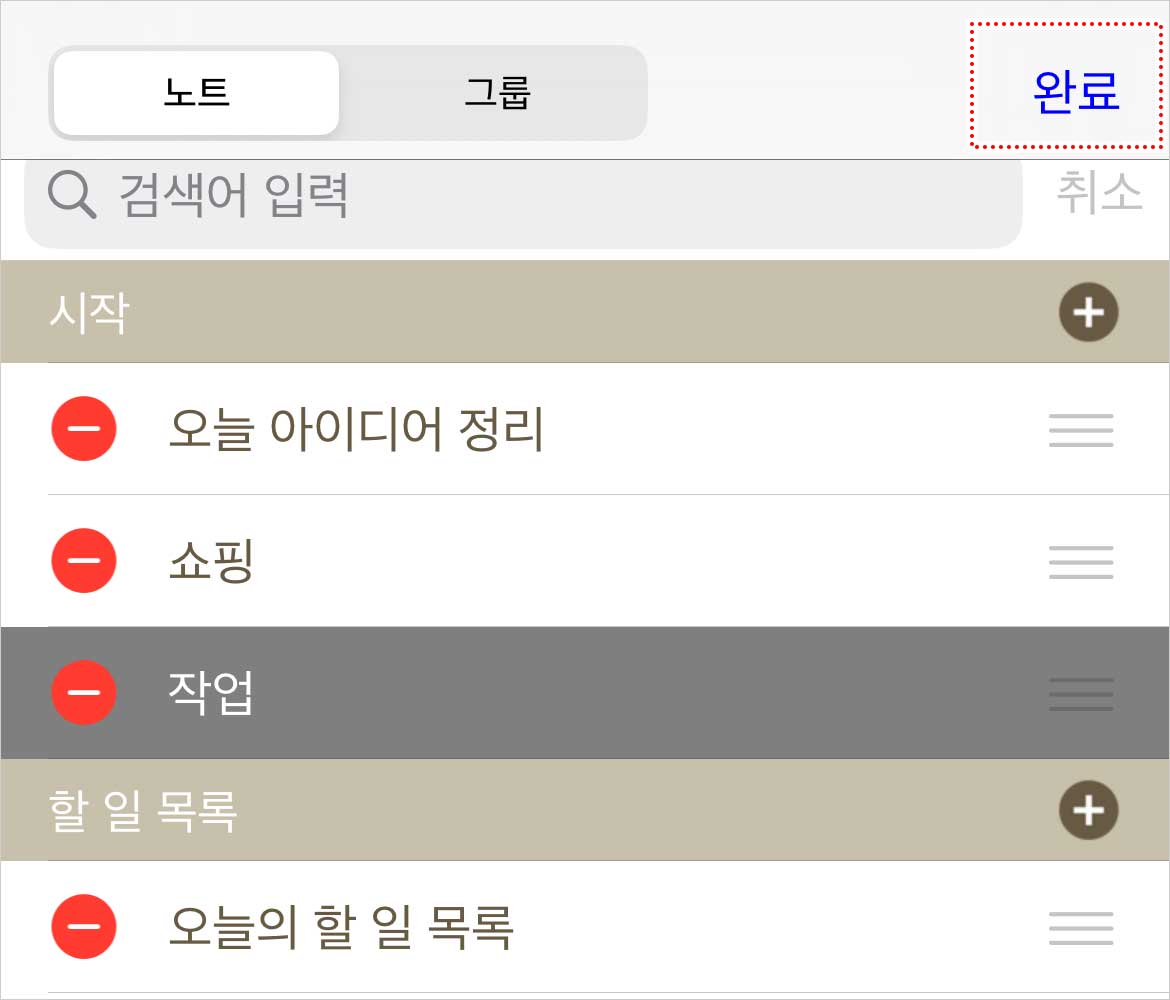This screenshot has width=1170, height=1000.
Task: Tap 완료 to finish editing
Action: click(1076, 92)
